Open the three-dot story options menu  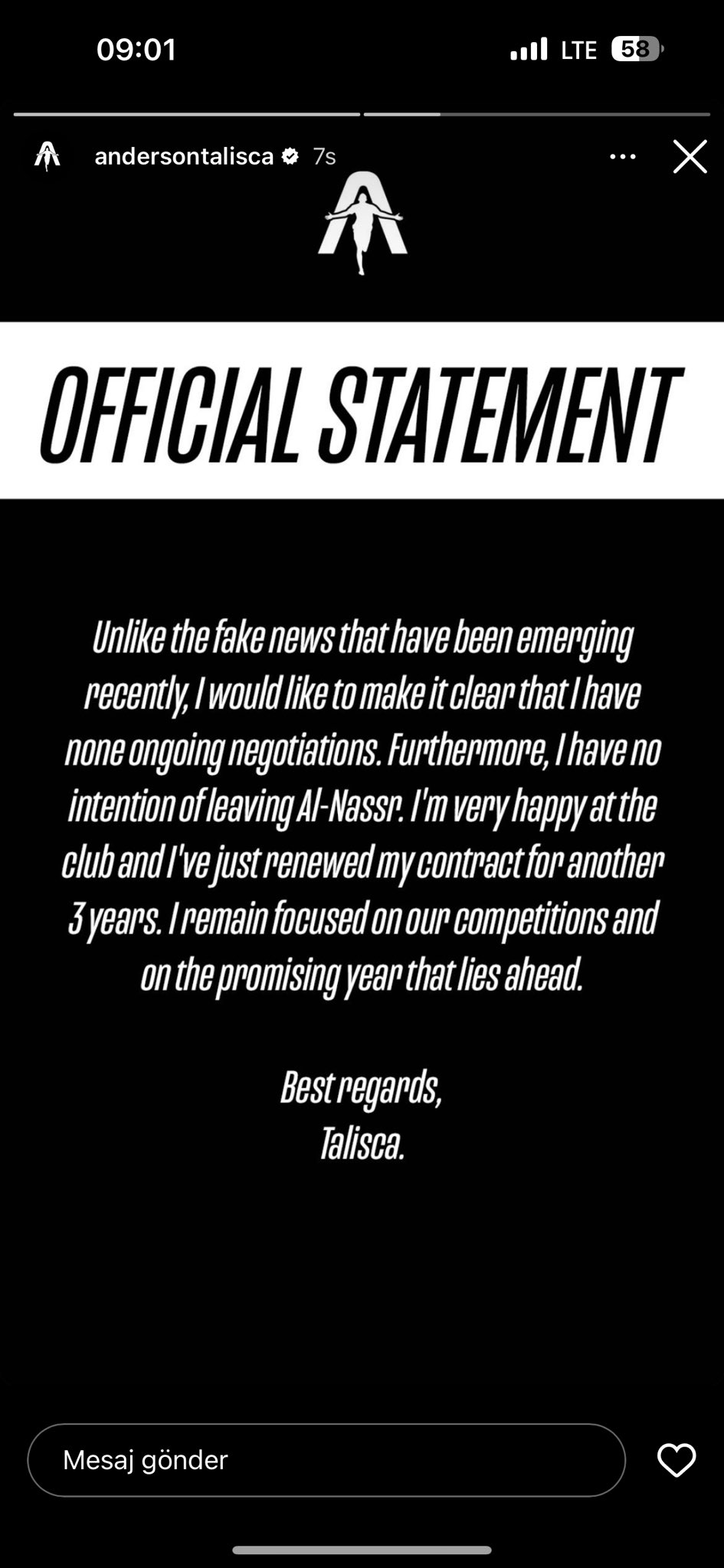pos(622,157)
